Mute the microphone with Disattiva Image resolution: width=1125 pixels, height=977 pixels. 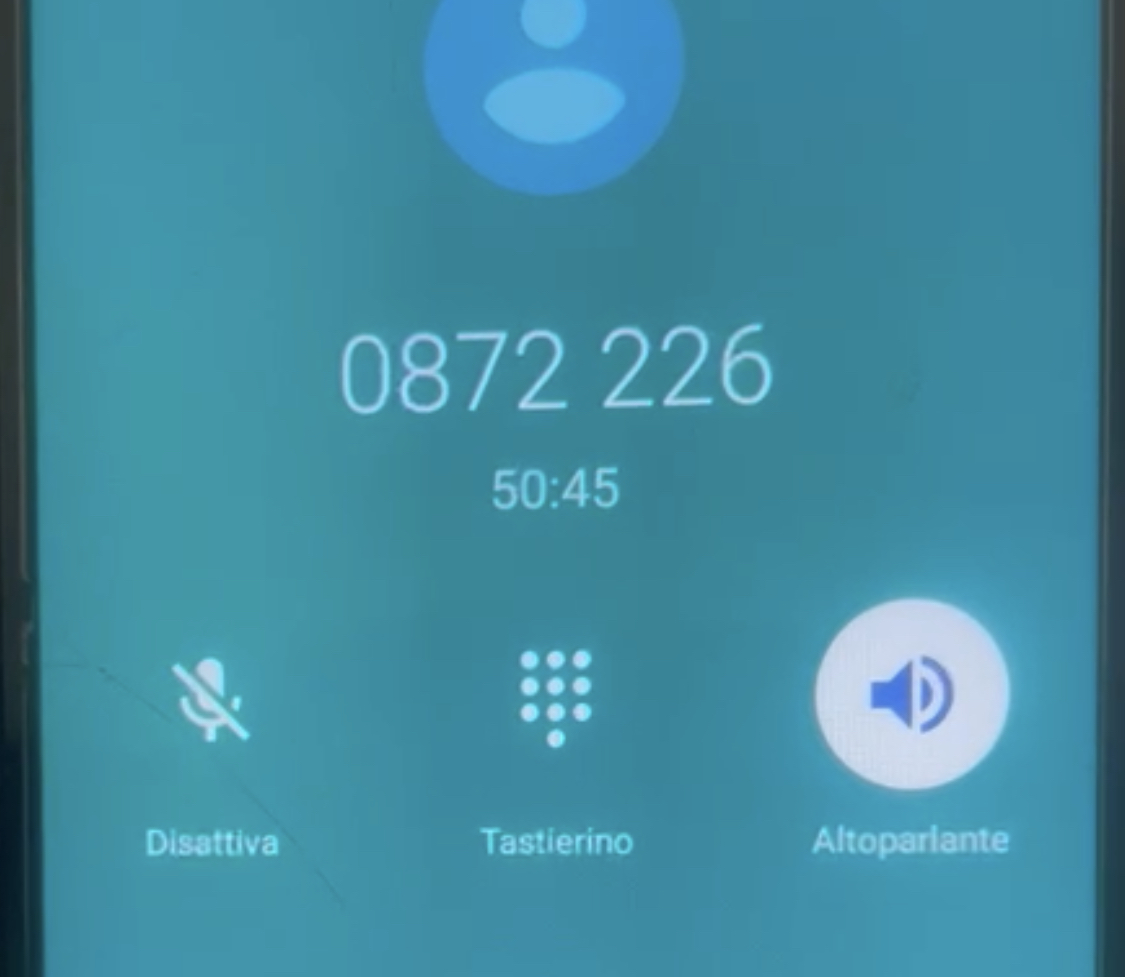point(211,699)
